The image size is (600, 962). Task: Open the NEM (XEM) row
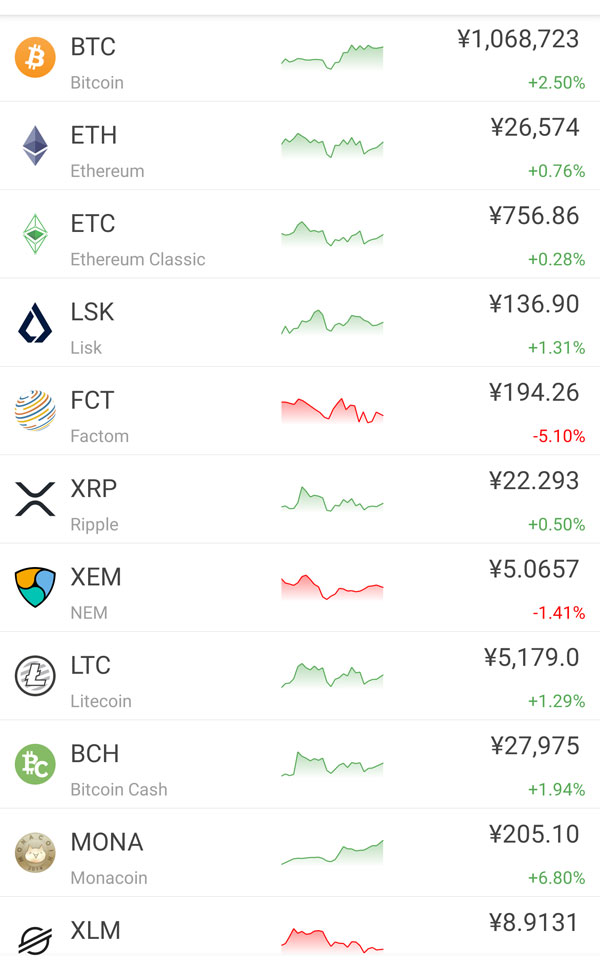pyautogui.click(x=300, y=588)
